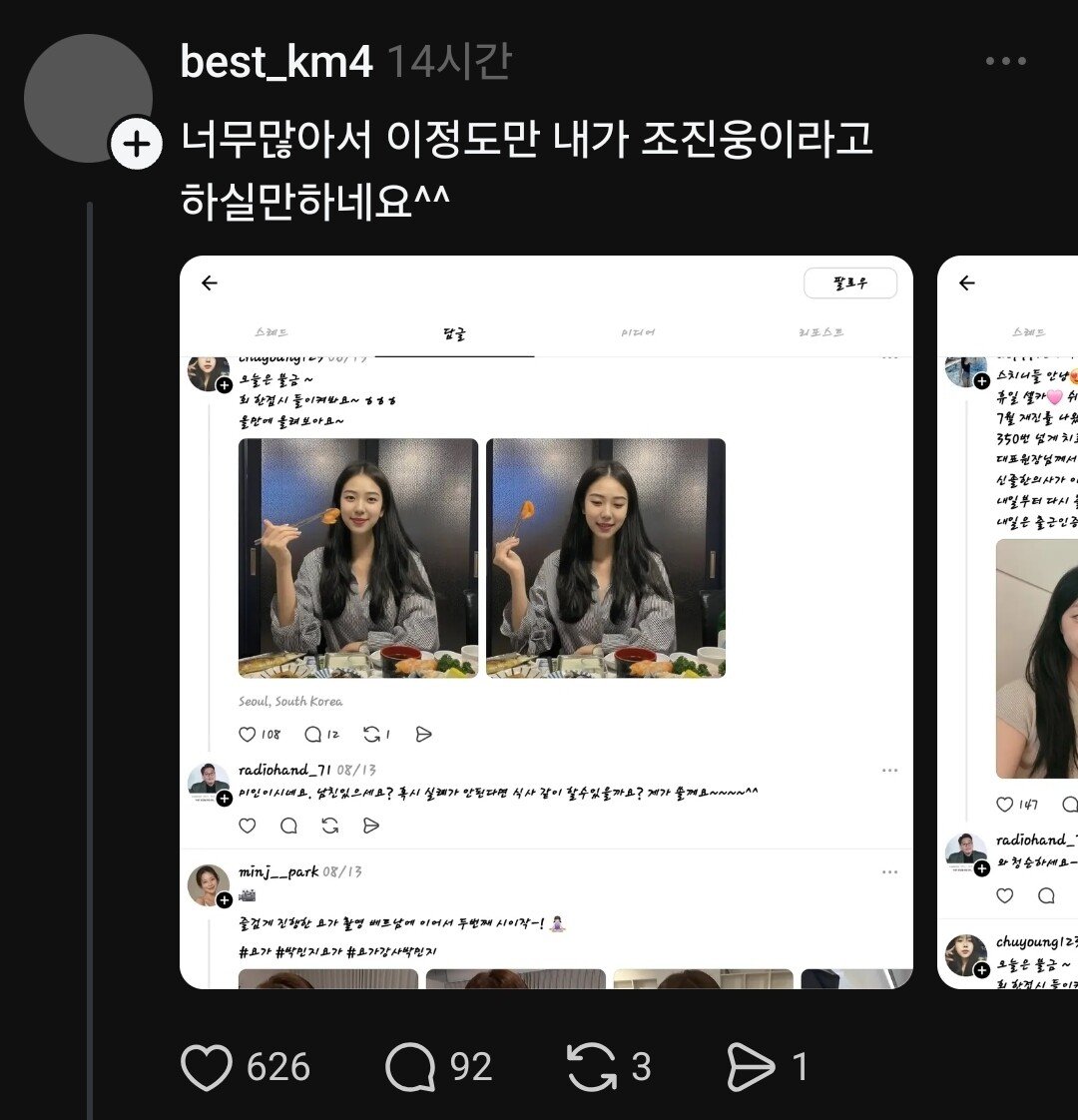The width and height of the screenshot is (1078, 1120).
Task: Like the post by best_km4
Action: click(208, 1066)
